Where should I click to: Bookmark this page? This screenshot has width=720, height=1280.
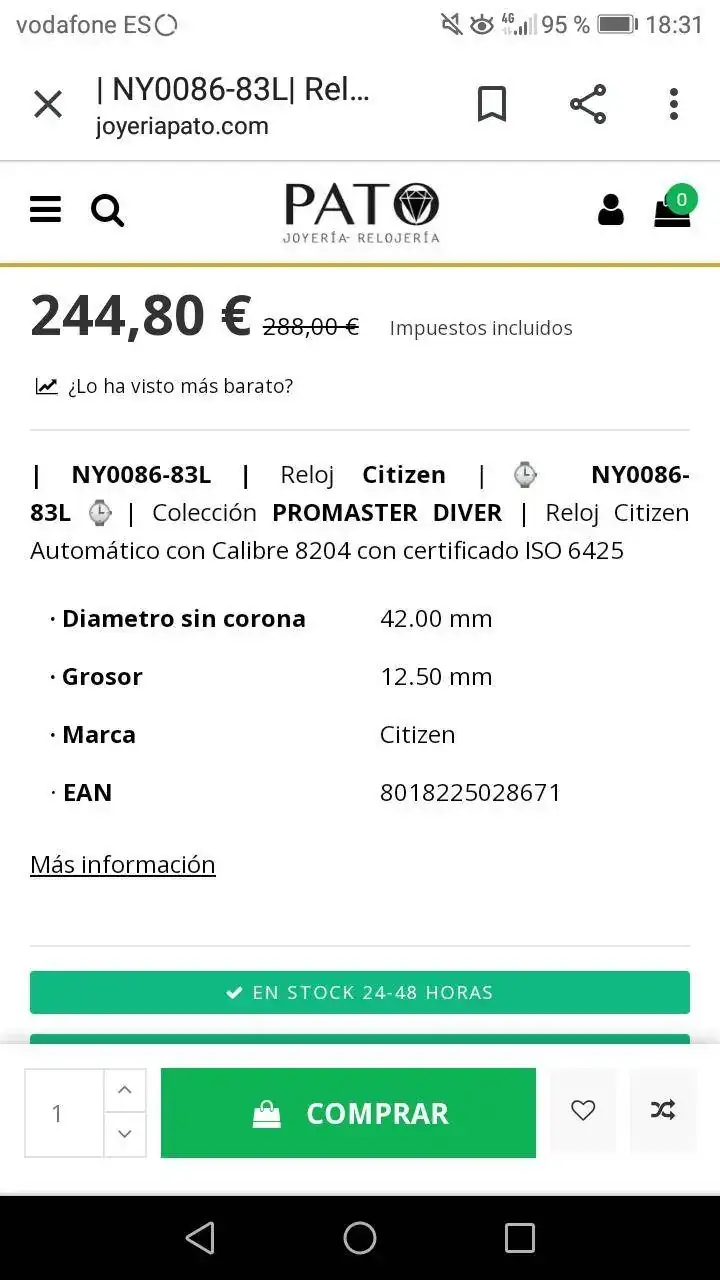coord(491,104)
